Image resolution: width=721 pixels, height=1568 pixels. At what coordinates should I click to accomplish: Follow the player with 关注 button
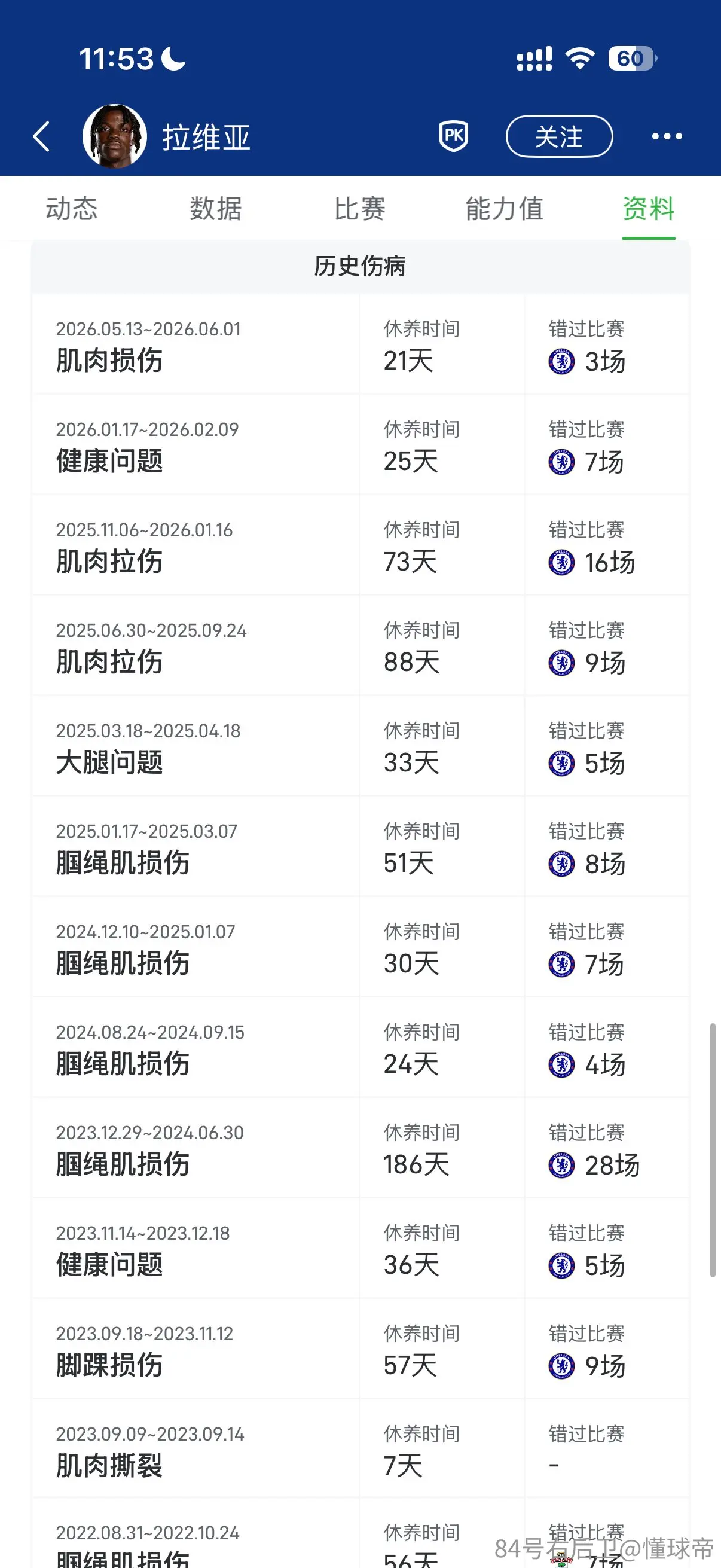[559, 136]
